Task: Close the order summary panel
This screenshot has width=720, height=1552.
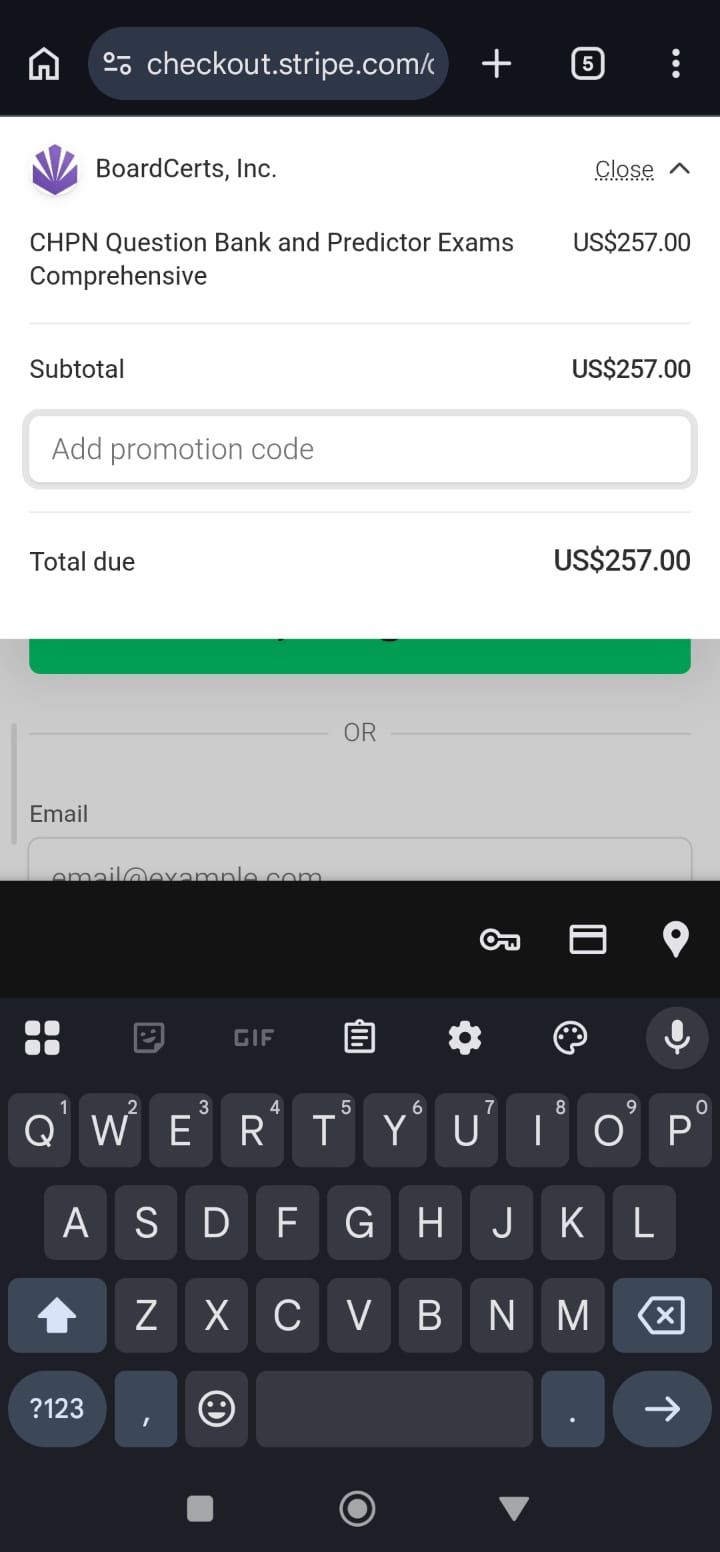Action: point(642,169)
